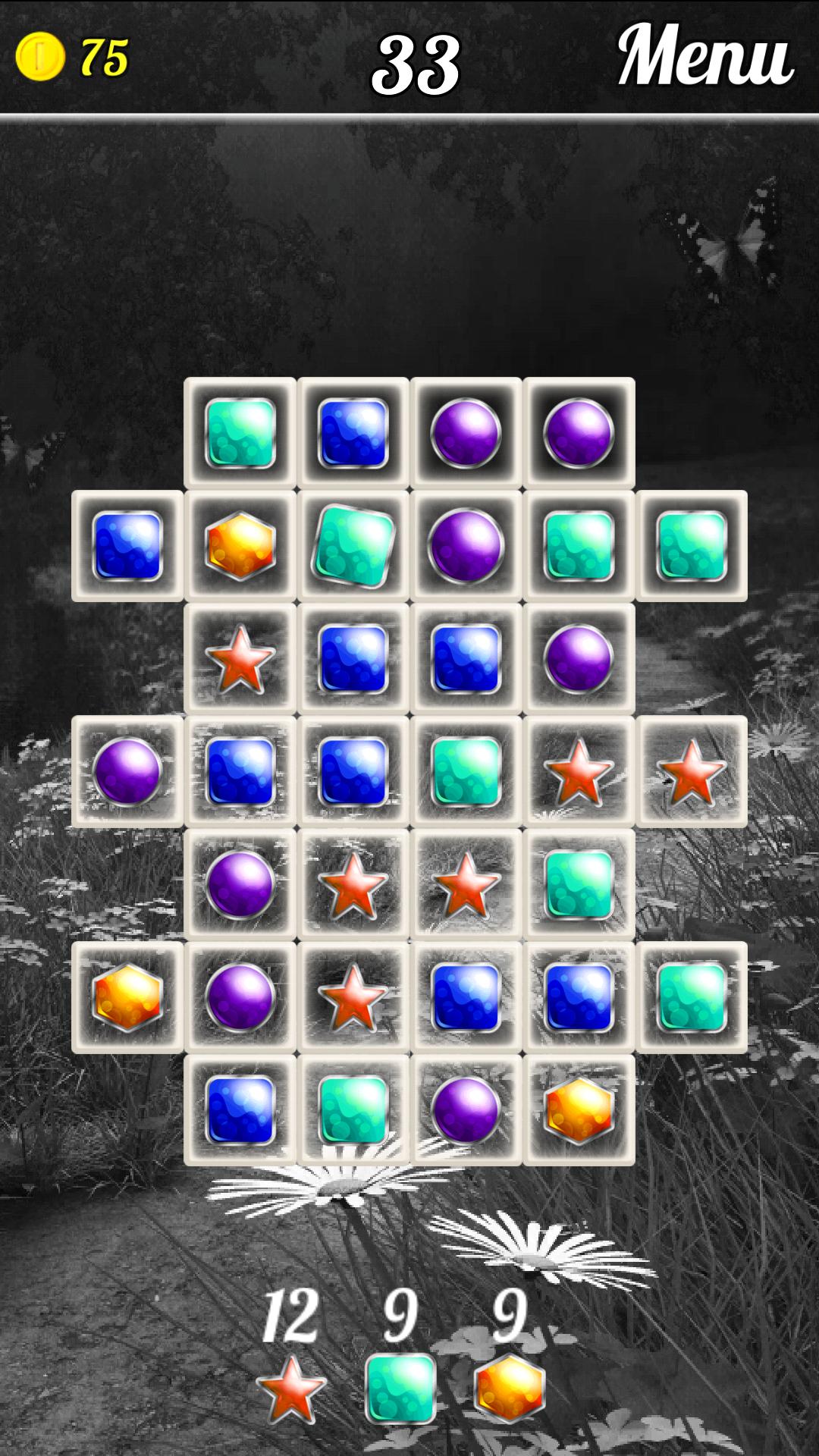Select the tilted teal gem
The image size is (819, 1456).
[353, 545]
